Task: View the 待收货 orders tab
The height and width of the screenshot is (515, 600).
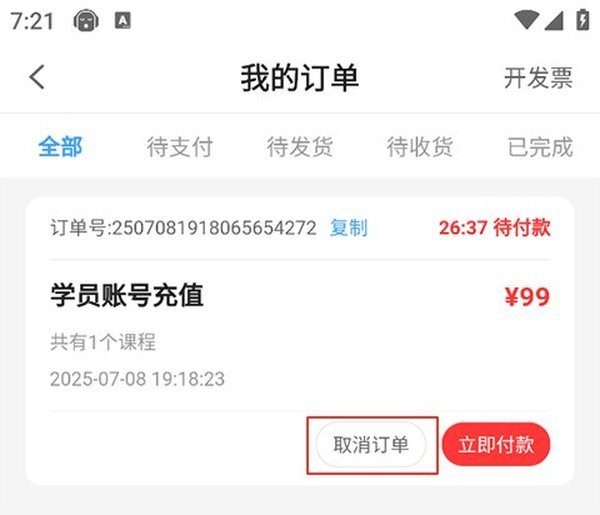Action: tap(420, 147)
